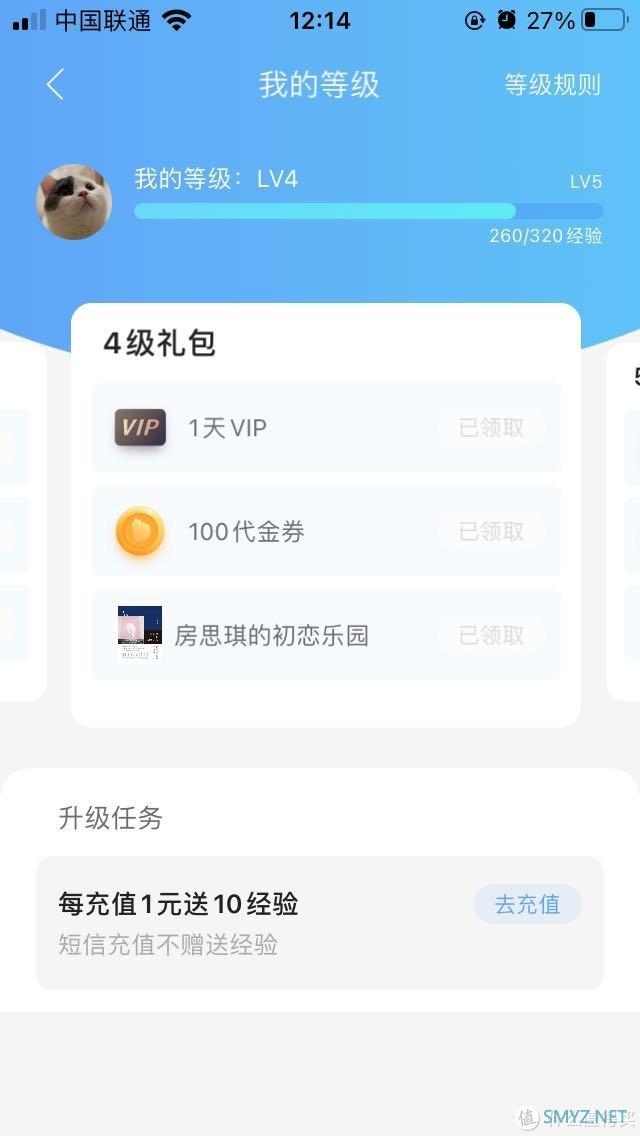Tap 已领取 next to 100代金券
Image resolution: width=640 pixels, height=1136 pixels.
(491, 532)
